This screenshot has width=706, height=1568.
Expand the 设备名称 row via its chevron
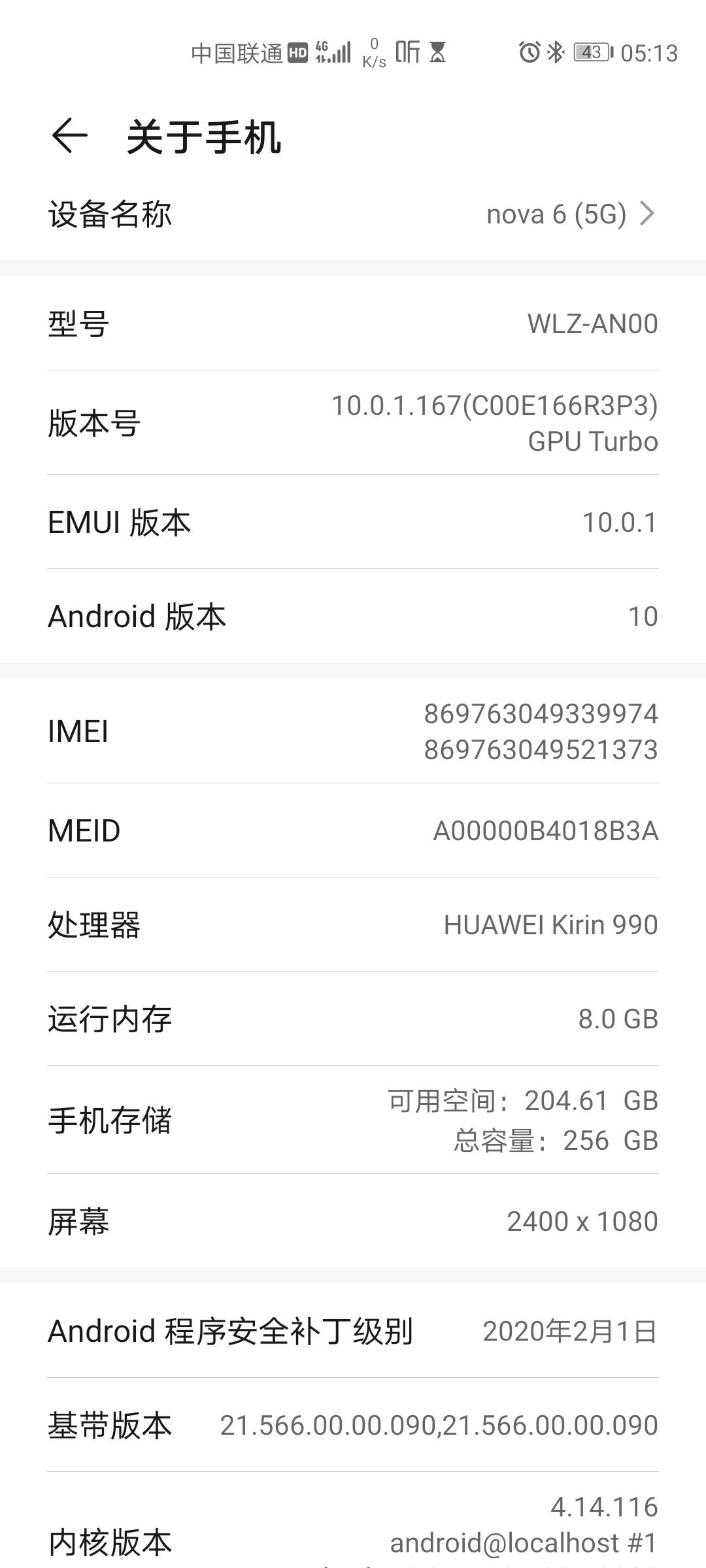[648, 214]
